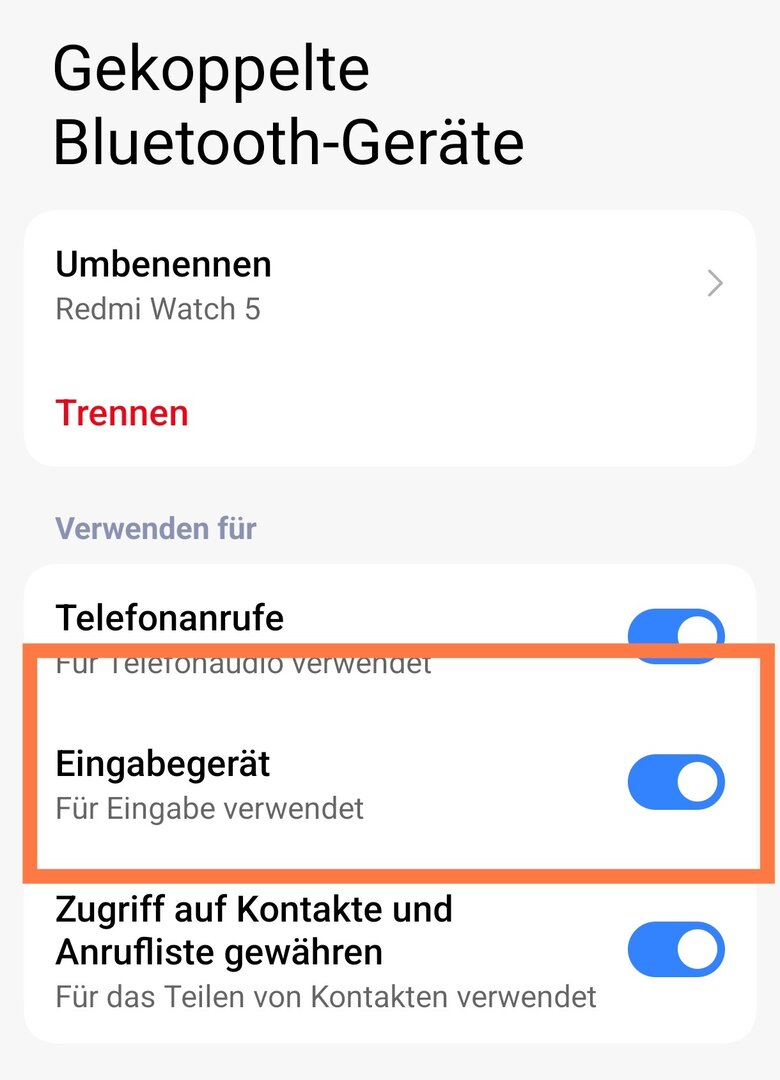Tap Trennen to disconnect the device
This screenshot has width=780, height=1080.
click(x=122, y=413)
